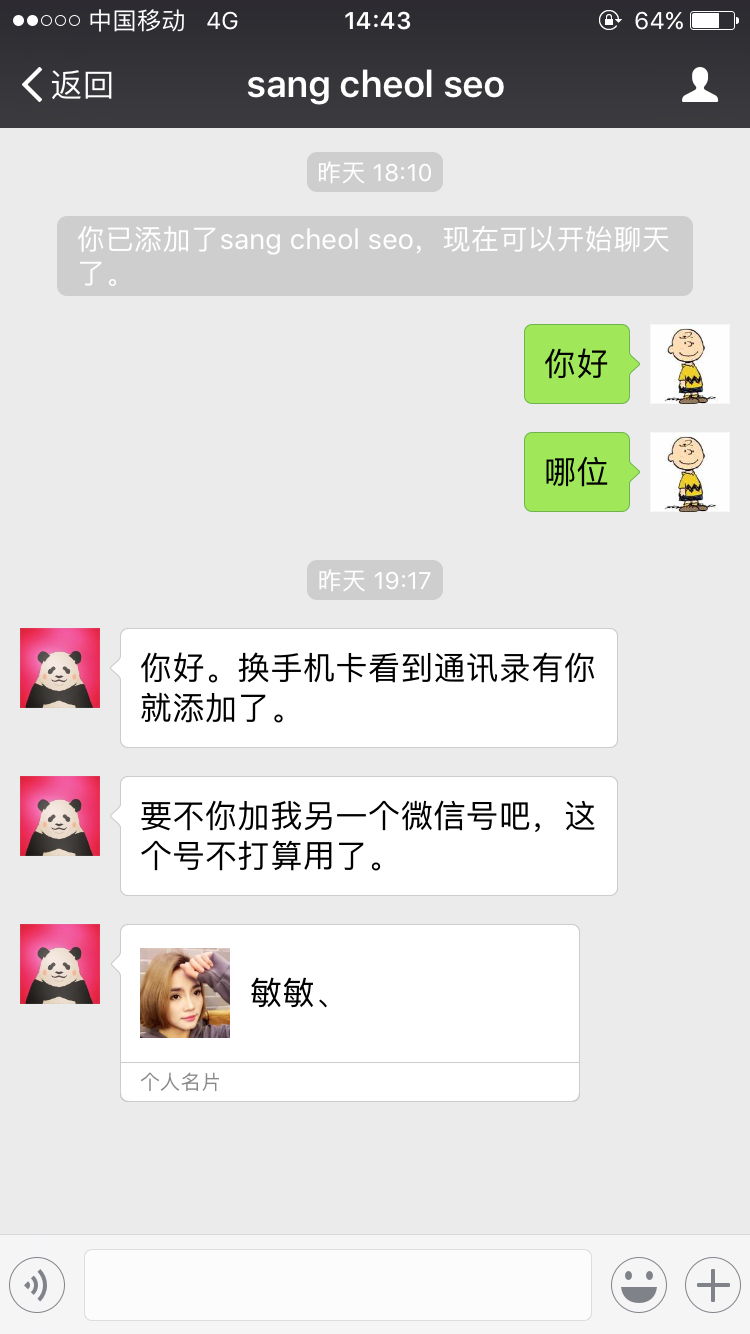Select the 哪位 green message bubble
The height and width of the screenshot is (1334, 750).
[x=577, y=472]
